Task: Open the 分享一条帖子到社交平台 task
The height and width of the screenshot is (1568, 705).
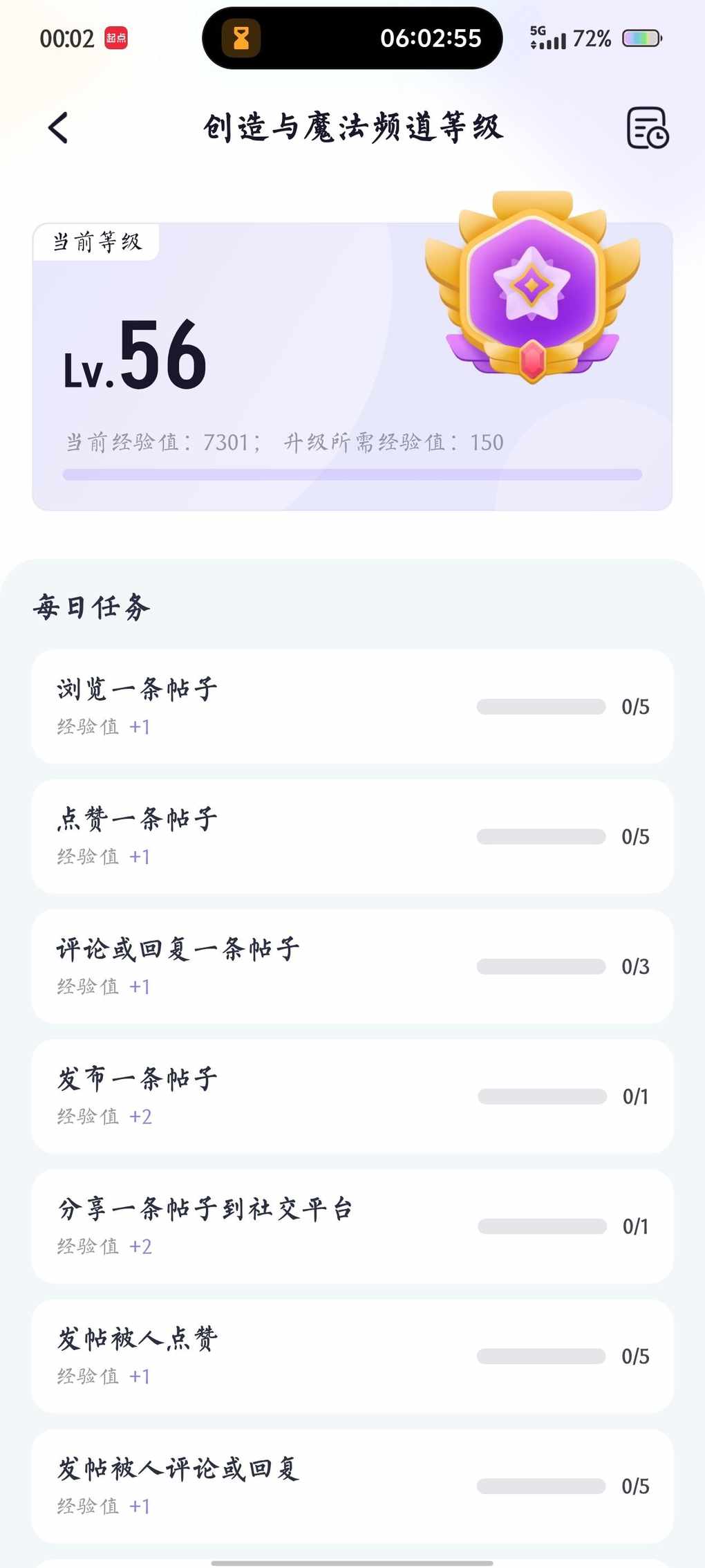Action: point(352,1226)
